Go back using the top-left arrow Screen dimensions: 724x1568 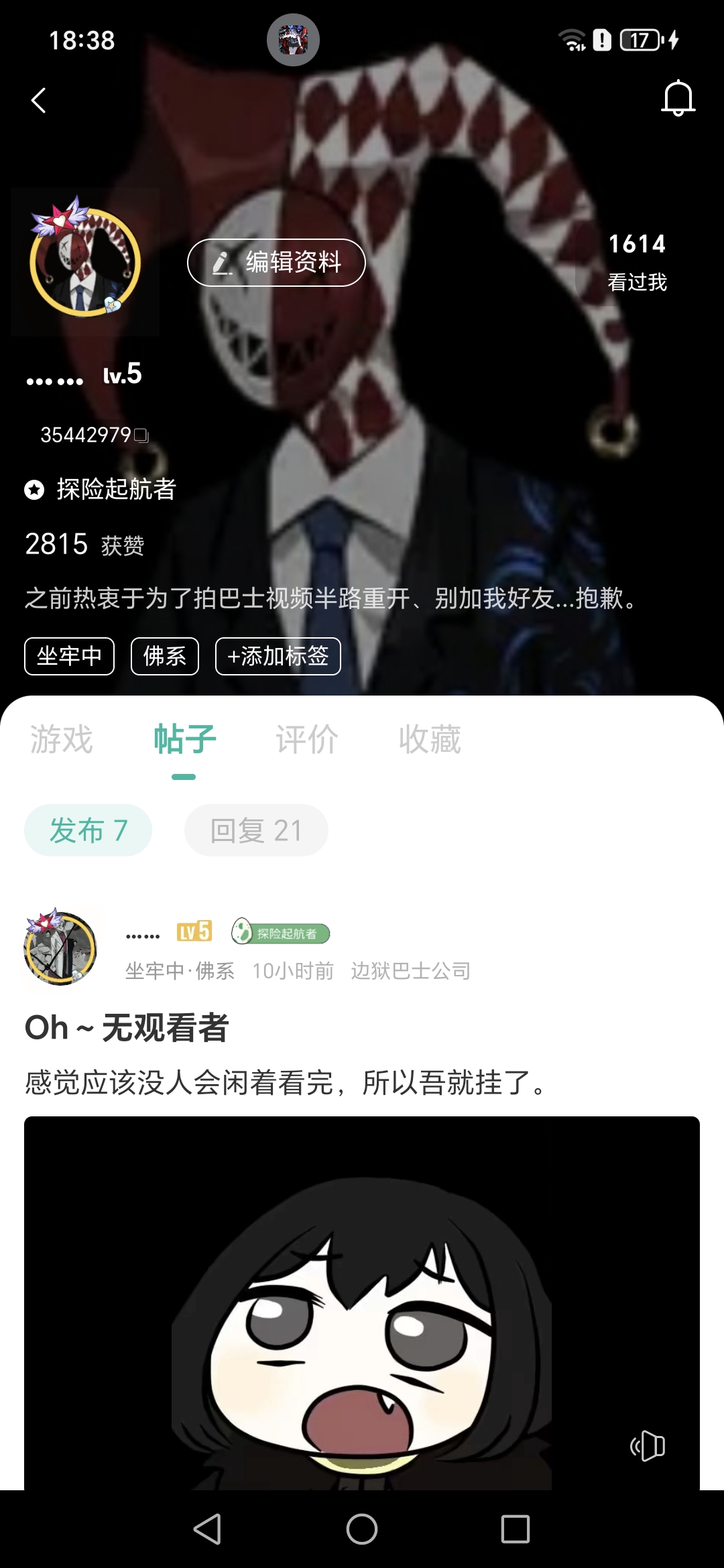[x=39, y=101]
